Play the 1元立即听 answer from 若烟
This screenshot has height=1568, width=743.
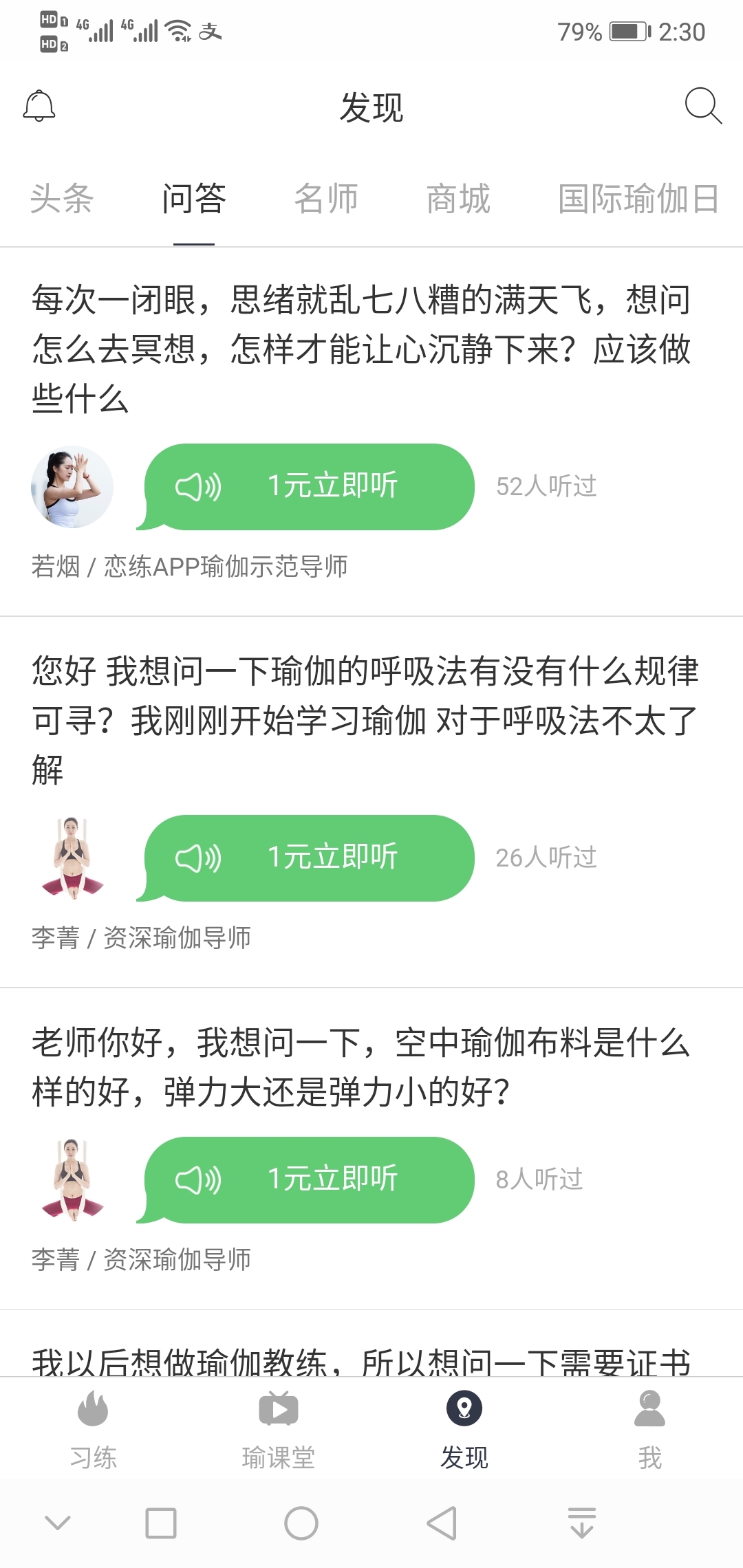[x=310, y=487]
